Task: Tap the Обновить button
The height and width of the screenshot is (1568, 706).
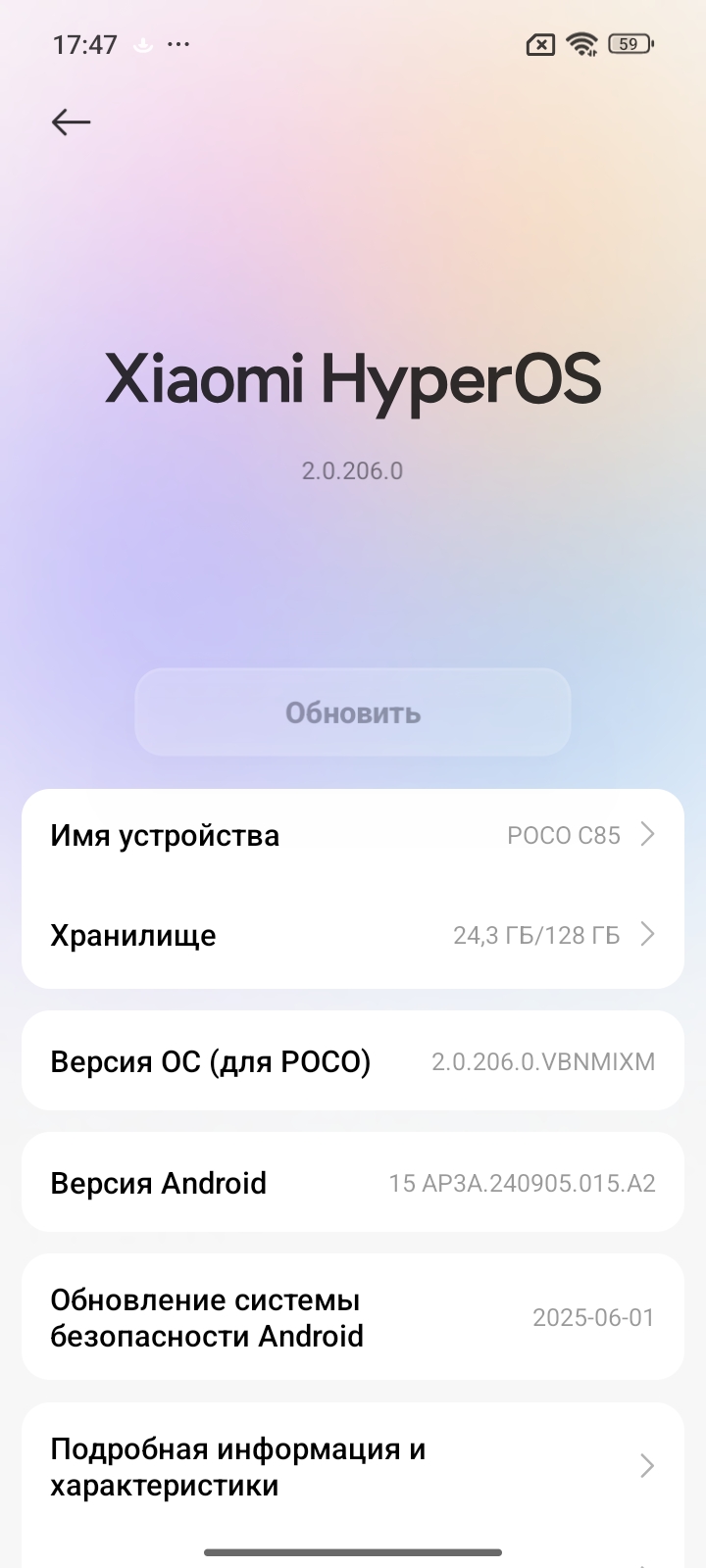Action: click(353, 712)
